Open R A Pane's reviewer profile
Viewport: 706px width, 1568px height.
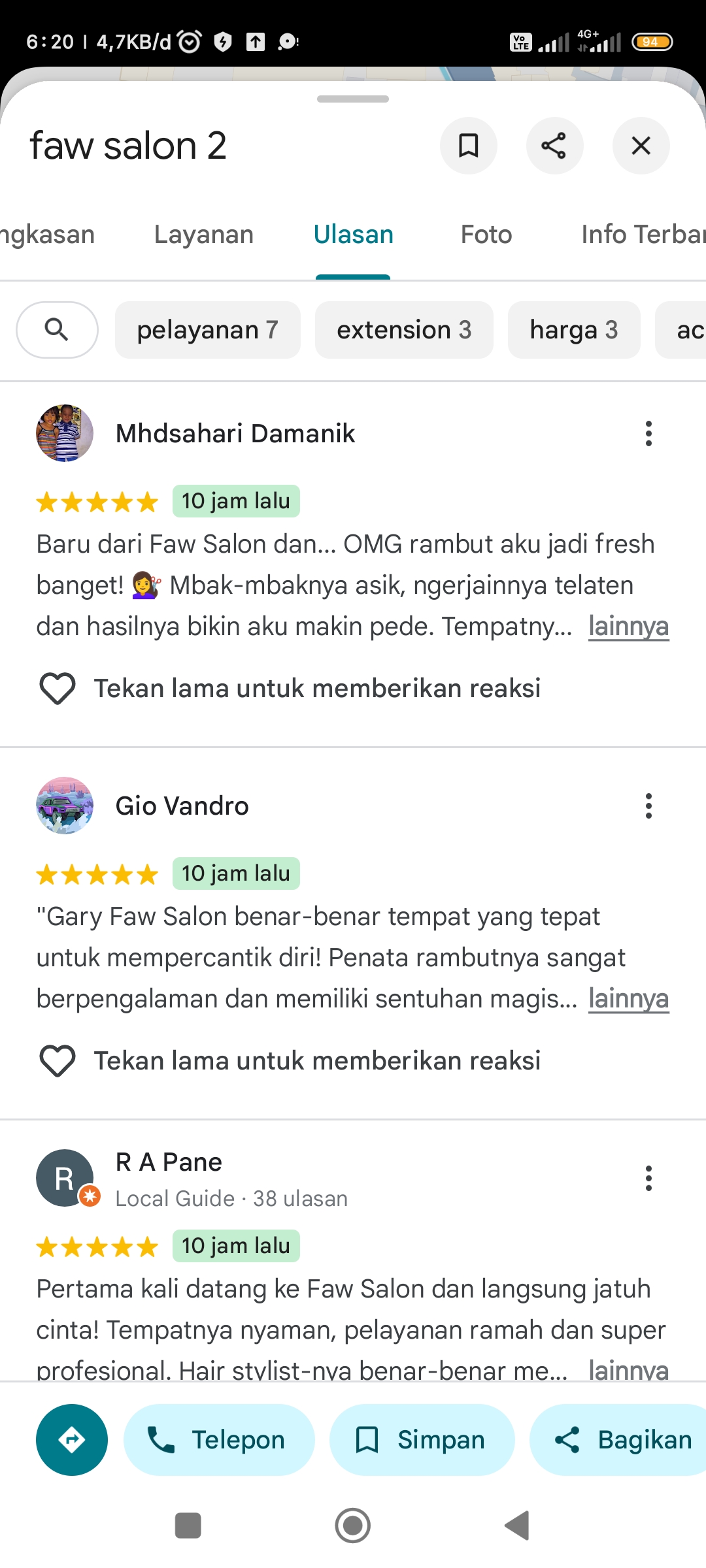pos(169,1162)
